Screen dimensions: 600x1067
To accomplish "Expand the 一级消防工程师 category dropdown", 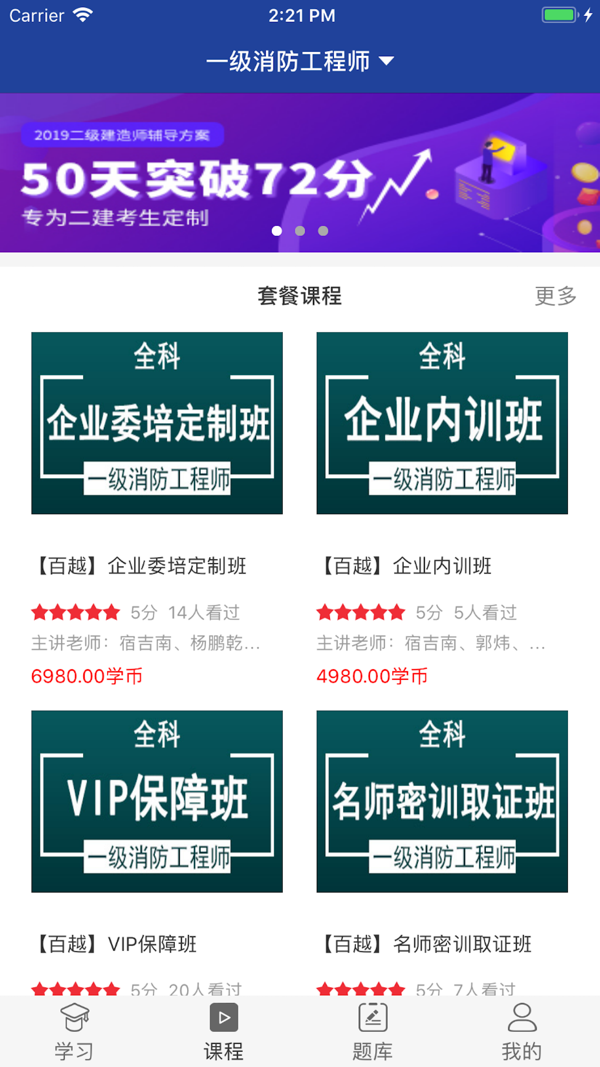I will [x=300, y=62].
